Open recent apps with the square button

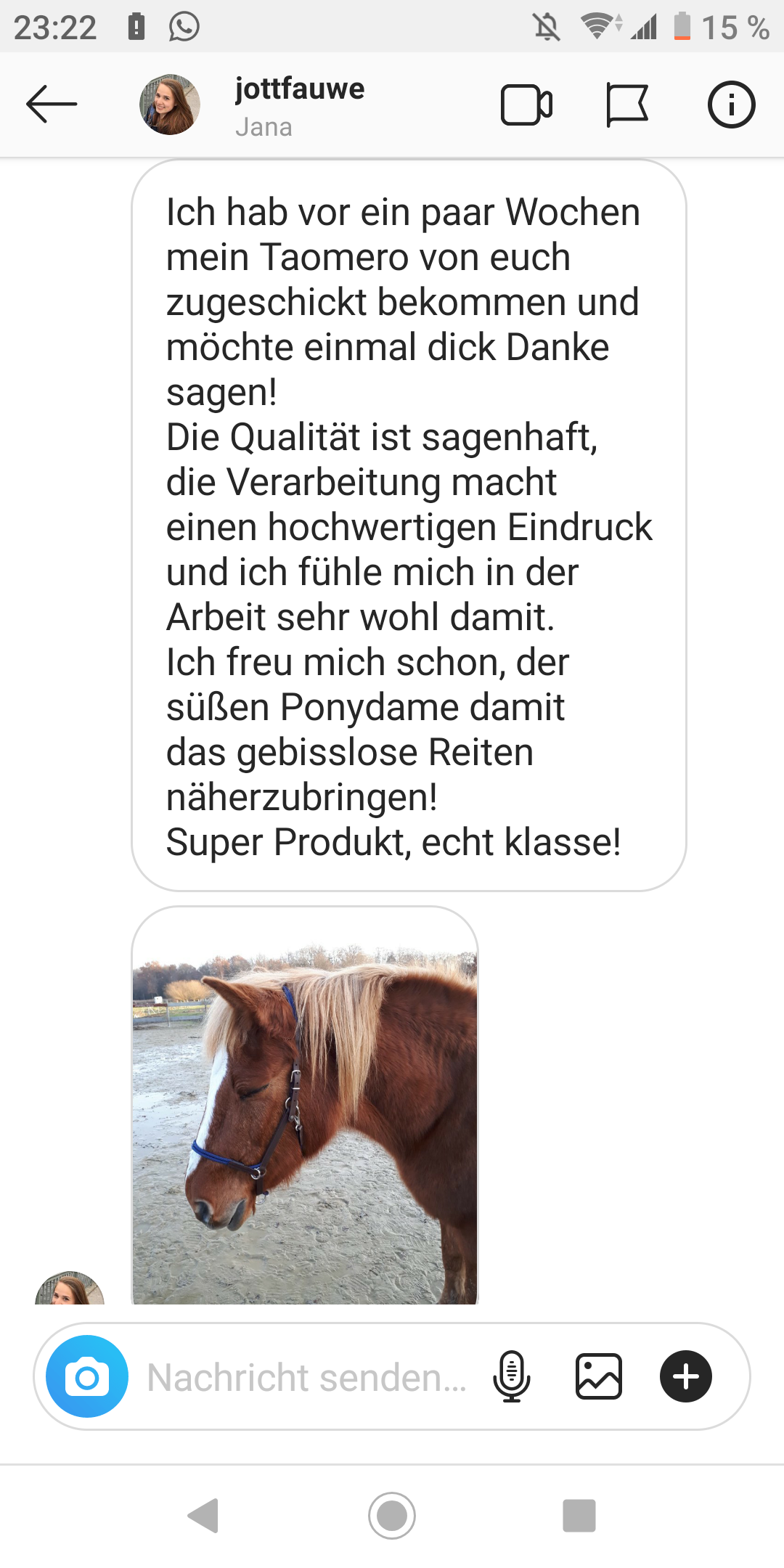[579, 1515]
